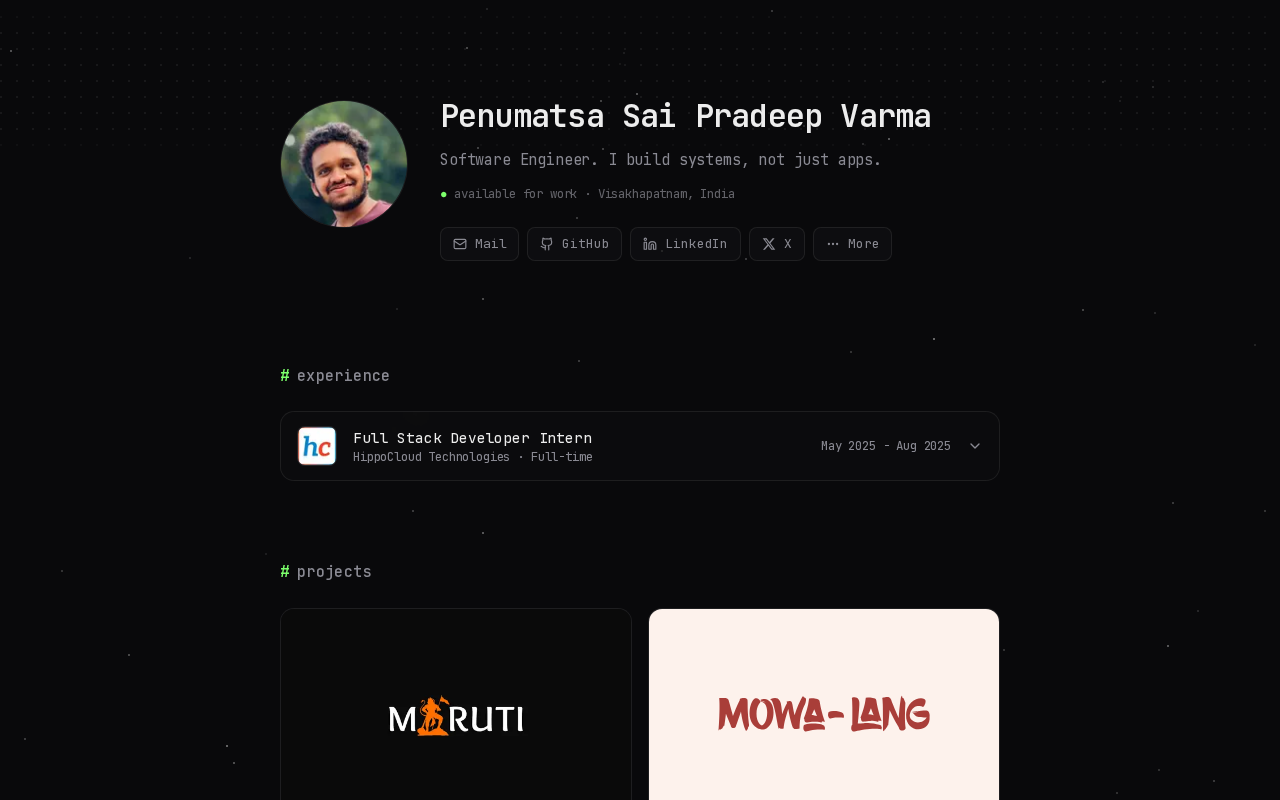Show more links via More button
The width and height of the screenshot is (1280, 800).
pyautogui.click(x=852, y=244)
